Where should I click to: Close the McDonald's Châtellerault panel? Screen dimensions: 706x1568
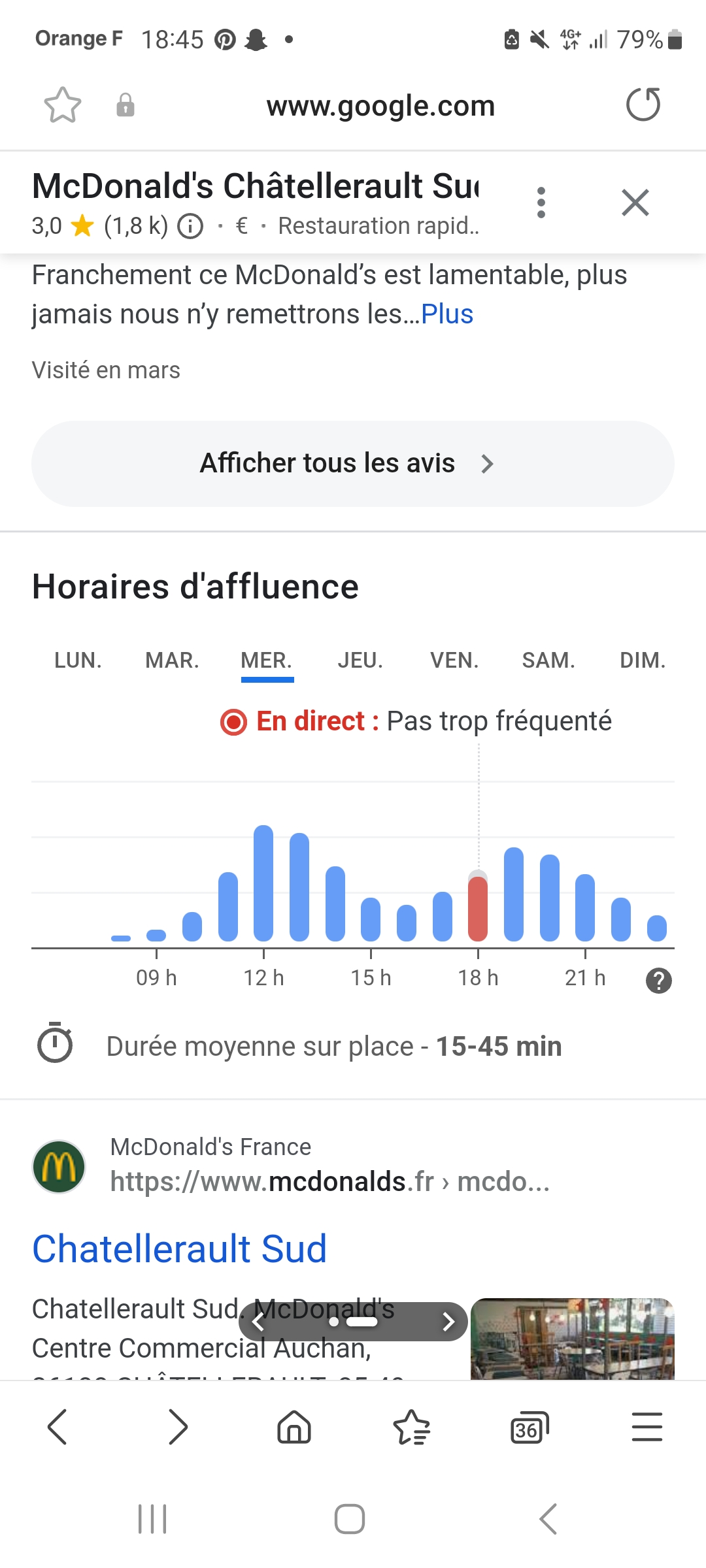[635, 203]
